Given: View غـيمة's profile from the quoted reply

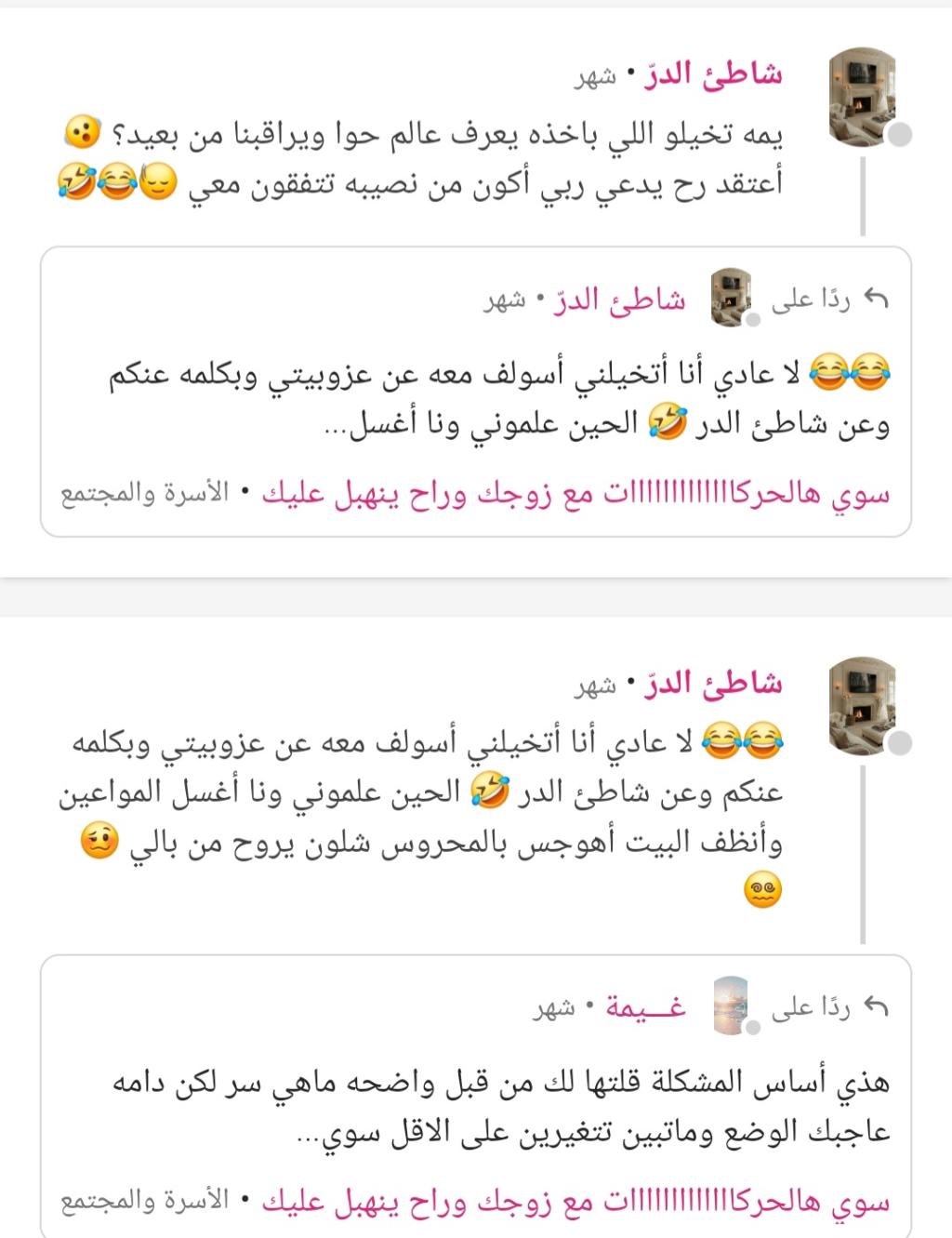Looking at the screenshot, I should [645, 1007].
